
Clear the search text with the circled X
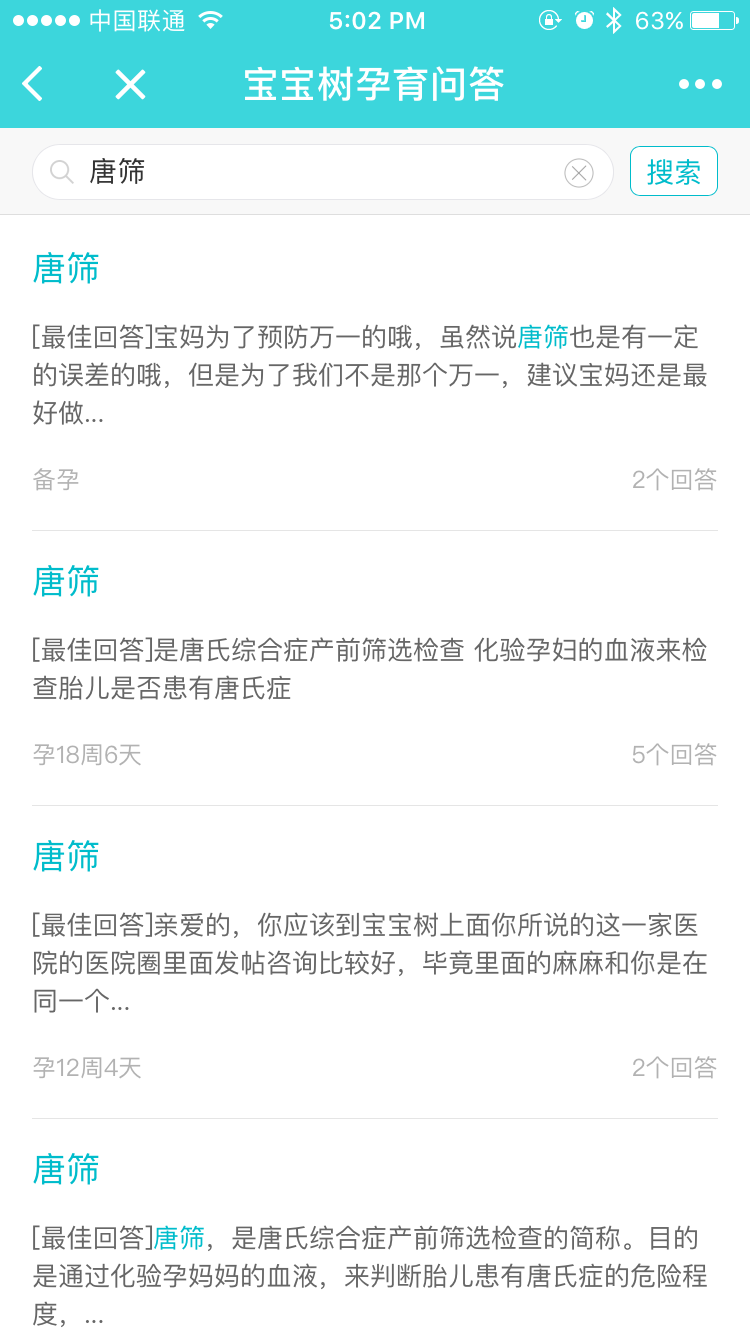coord(579,173)
